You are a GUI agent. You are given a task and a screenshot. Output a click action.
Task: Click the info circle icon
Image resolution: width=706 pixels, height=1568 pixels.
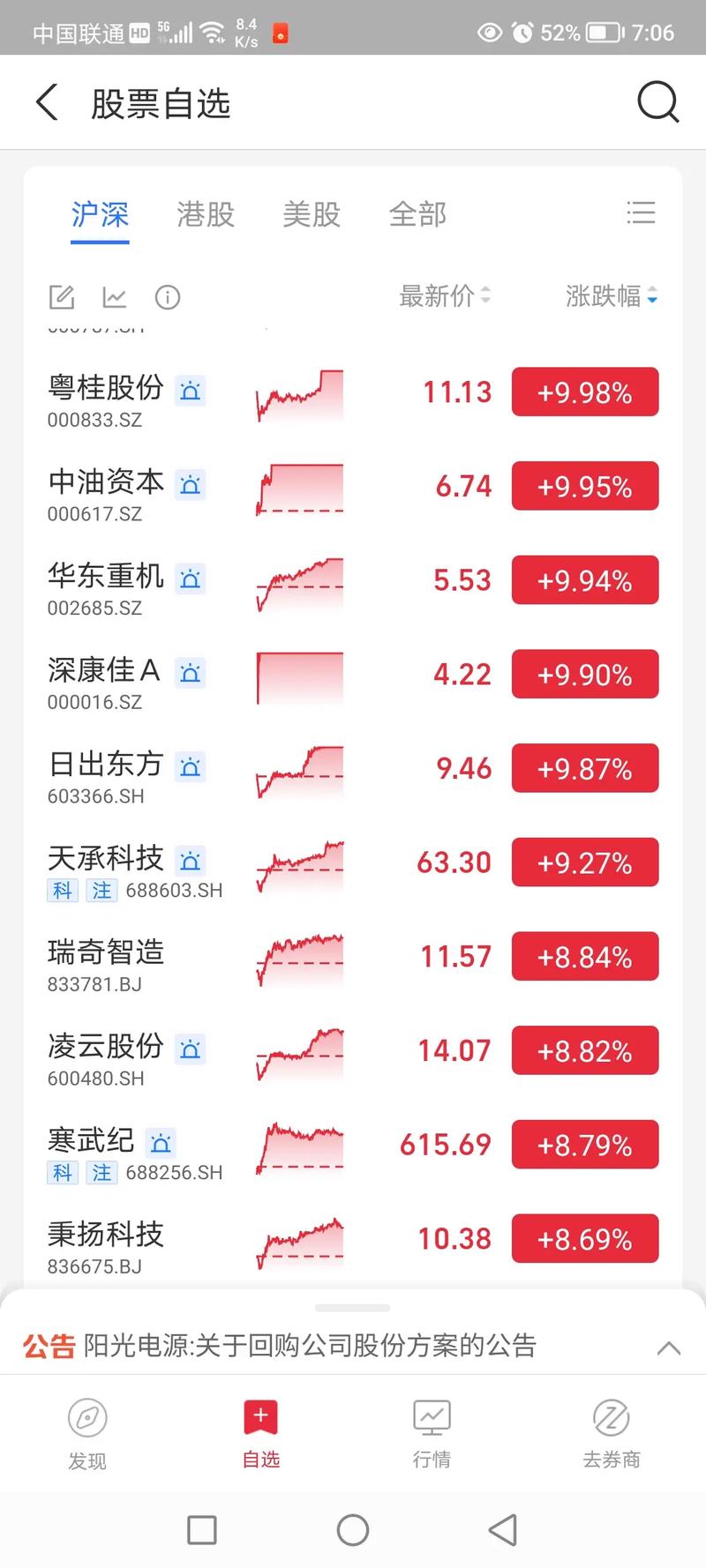click(167, 297)
